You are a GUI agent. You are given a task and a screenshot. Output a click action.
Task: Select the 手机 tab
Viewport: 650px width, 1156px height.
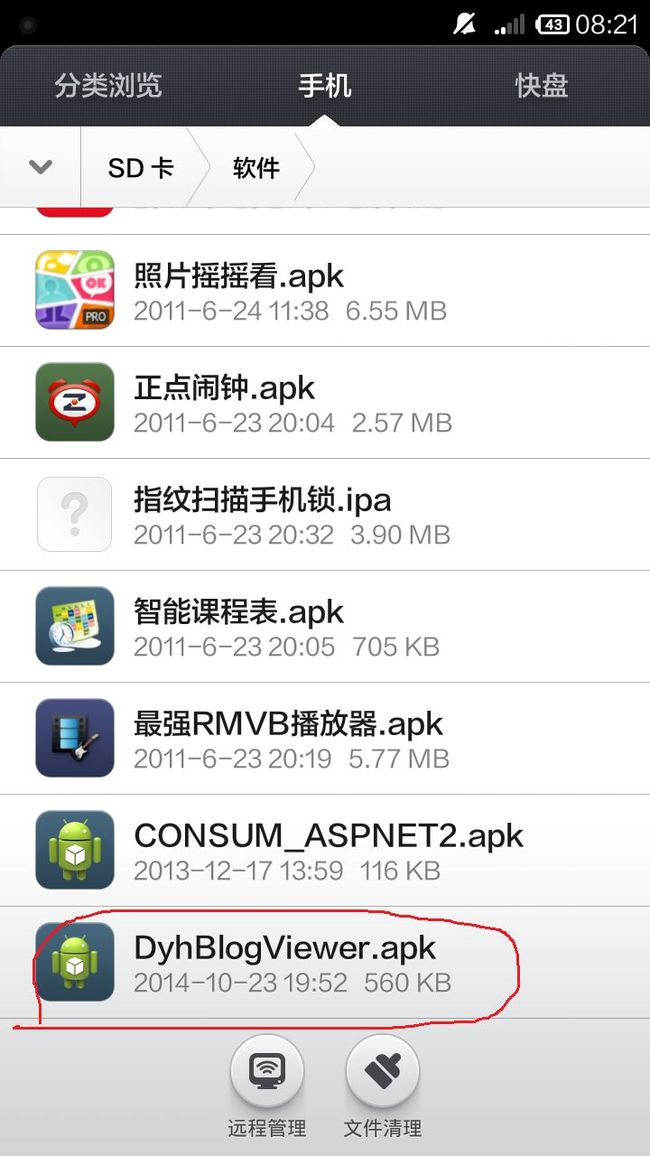(x=324, y=86)
